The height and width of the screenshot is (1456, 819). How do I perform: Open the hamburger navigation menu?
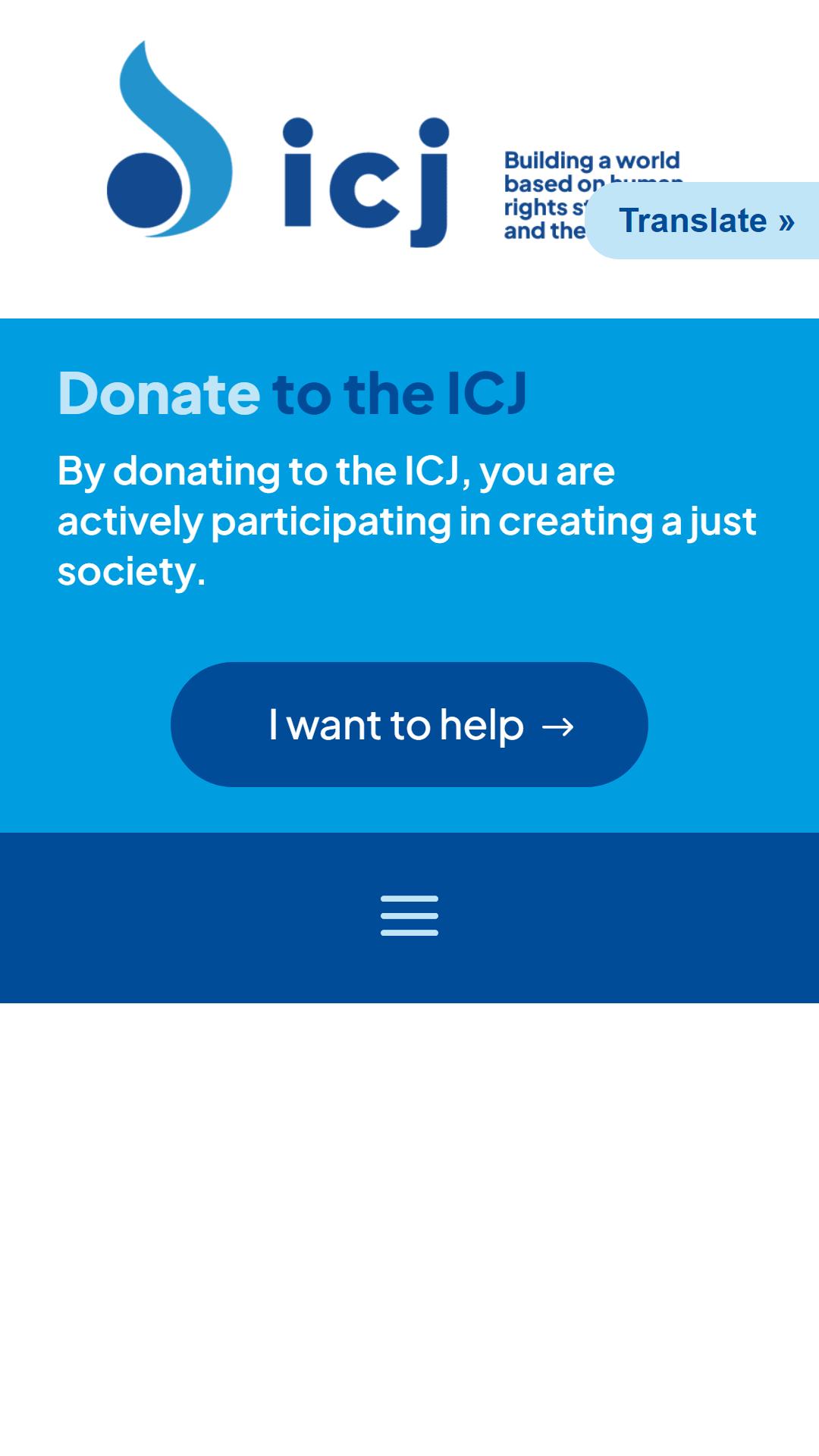(409, 915)
